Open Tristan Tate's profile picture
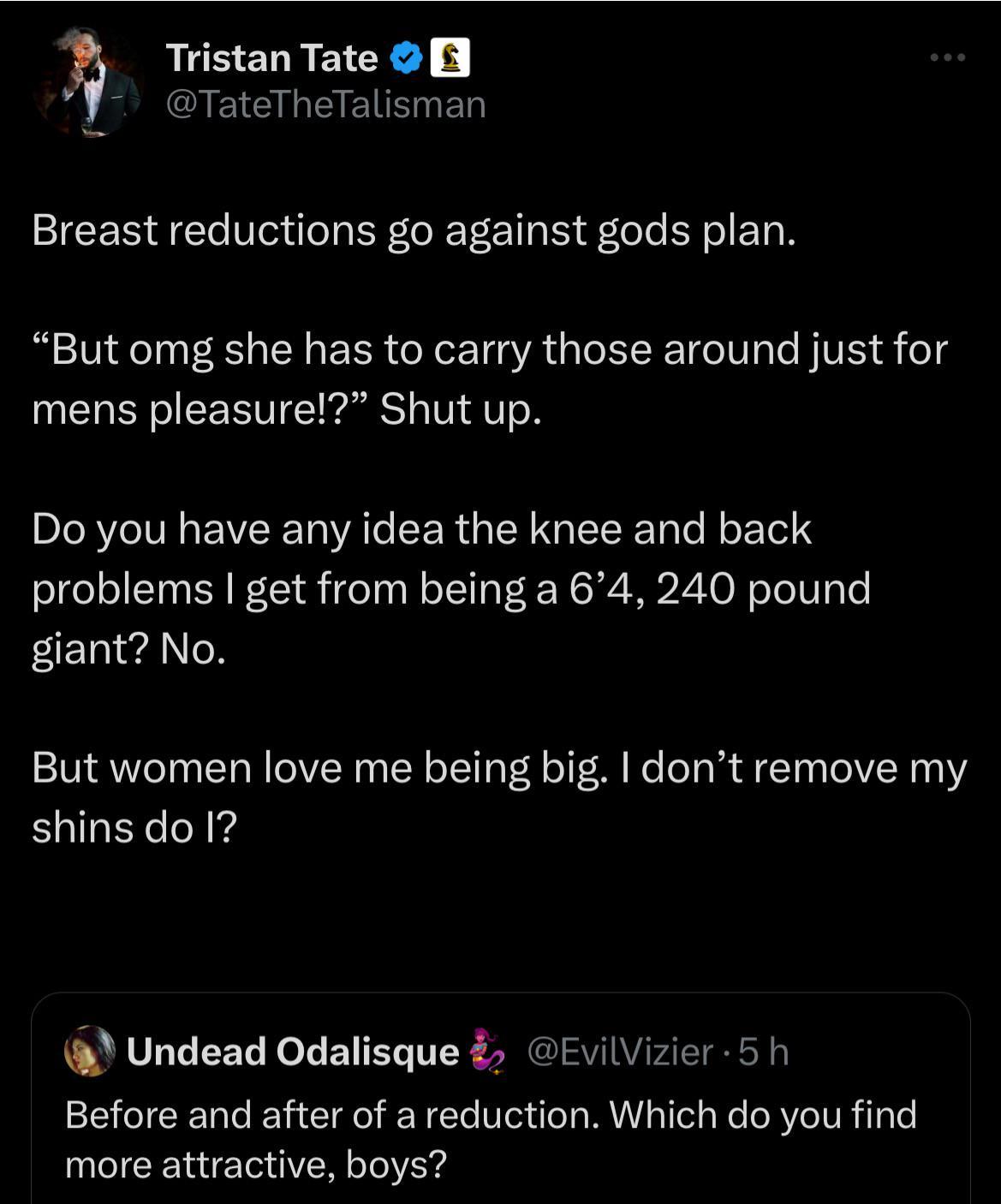Image resolution: width=1001 pixels, height=1204 pixels. click(86, 81)
